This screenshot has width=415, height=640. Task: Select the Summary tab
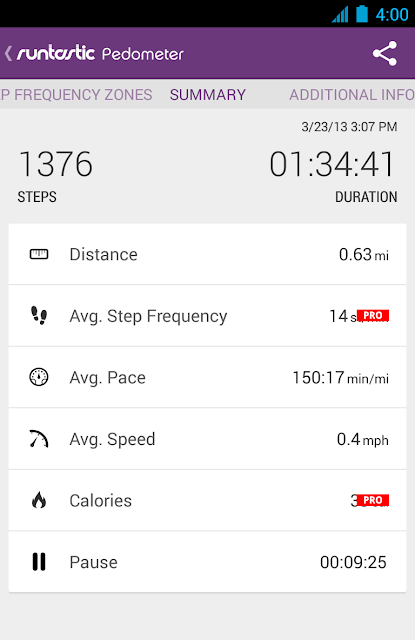pos(208,95)
